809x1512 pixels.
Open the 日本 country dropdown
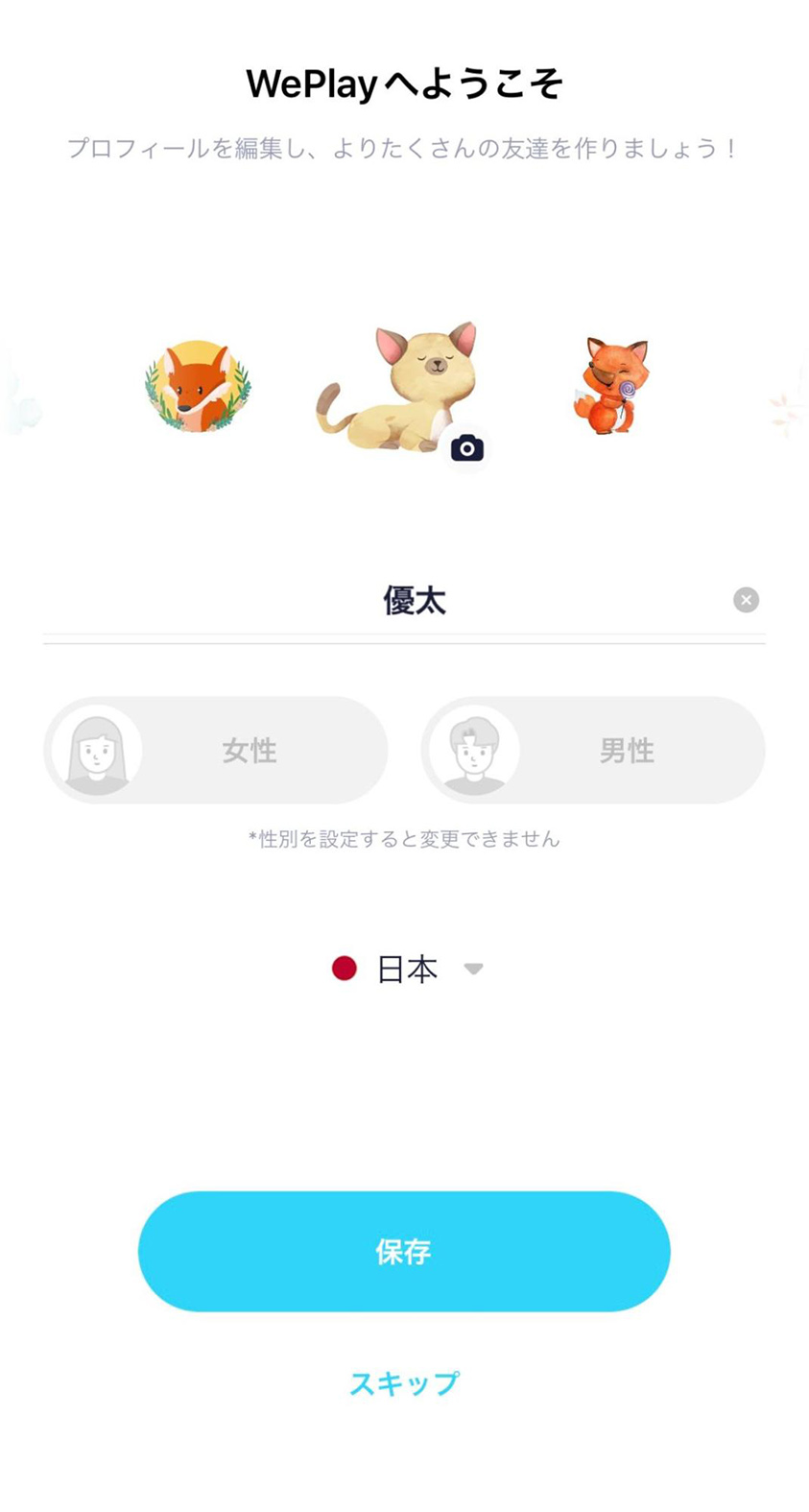tap(407, 969)
